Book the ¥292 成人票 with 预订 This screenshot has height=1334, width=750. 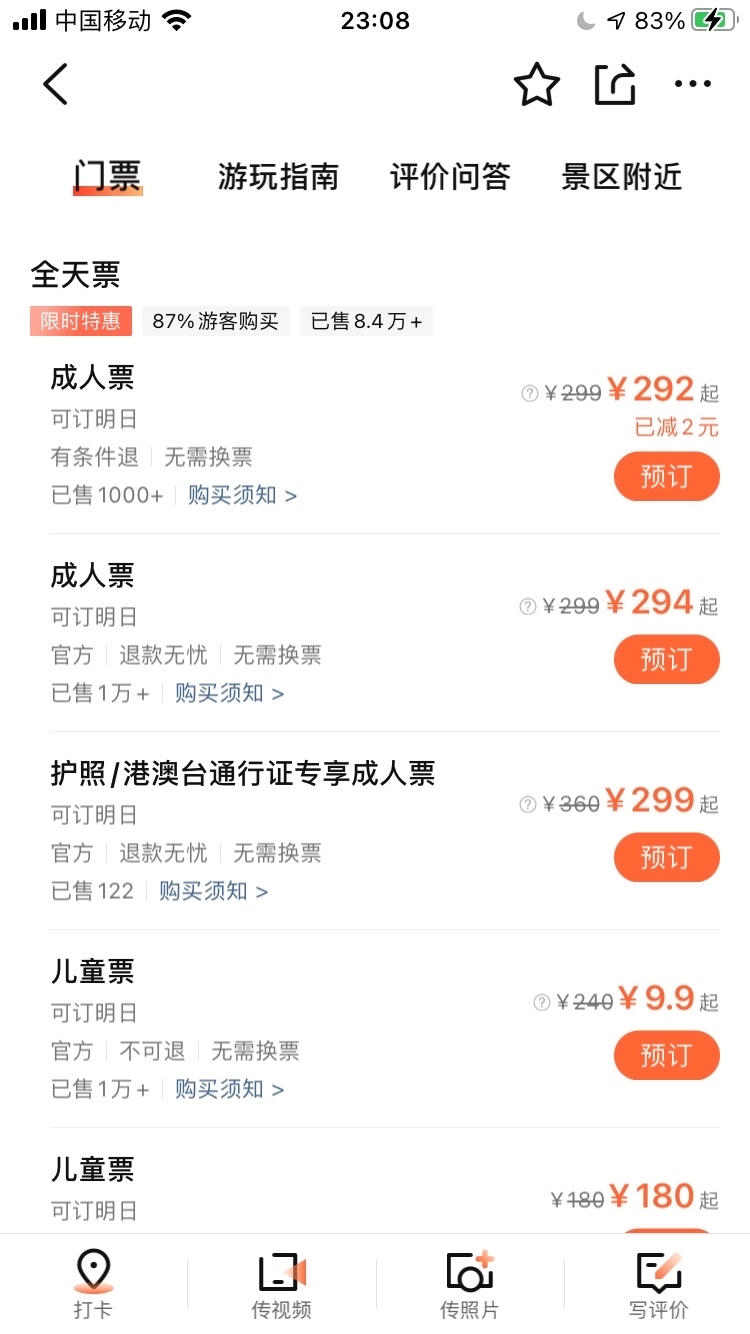(x=666, y=476)
